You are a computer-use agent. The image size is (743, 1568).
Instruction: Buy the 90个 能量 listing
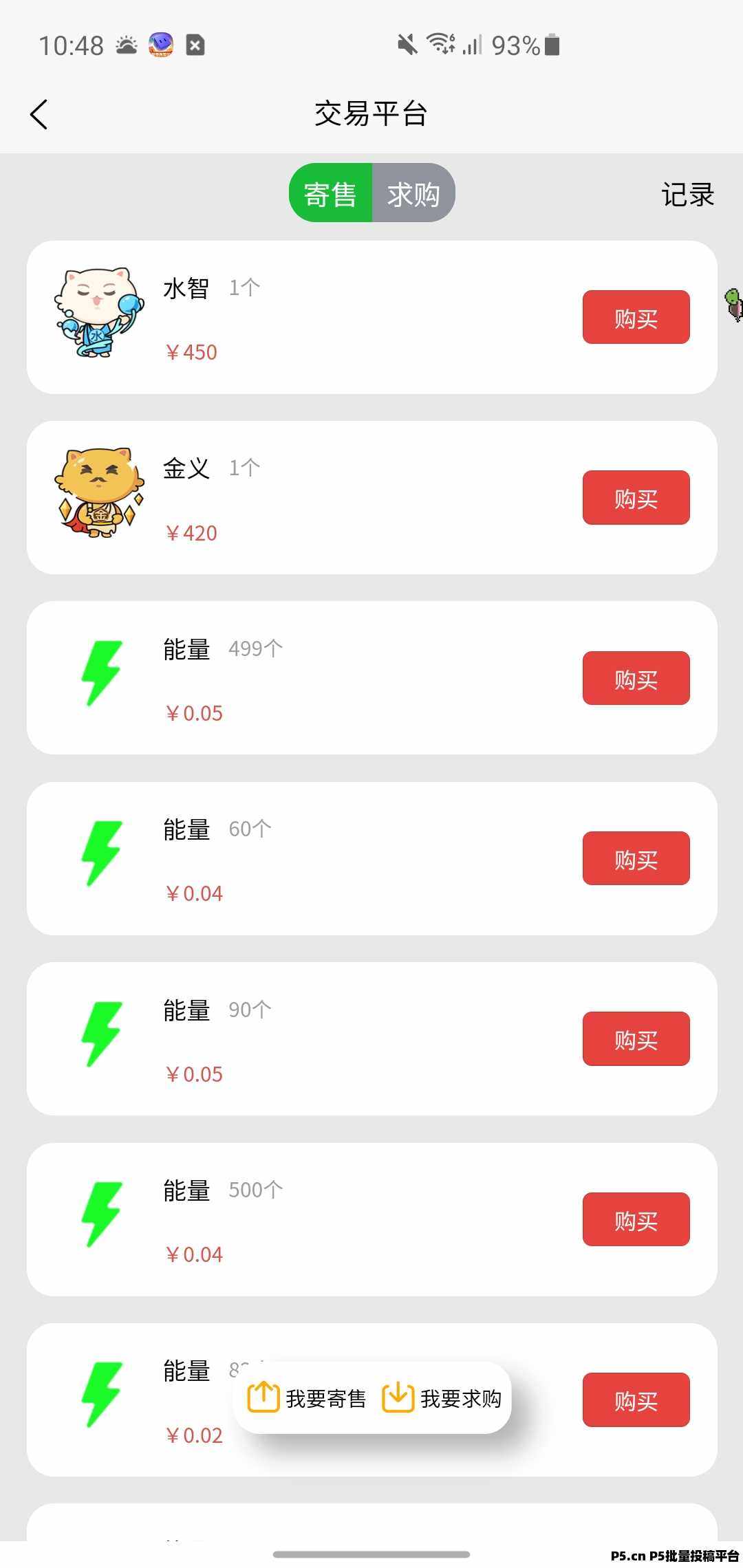[636, 1038]
